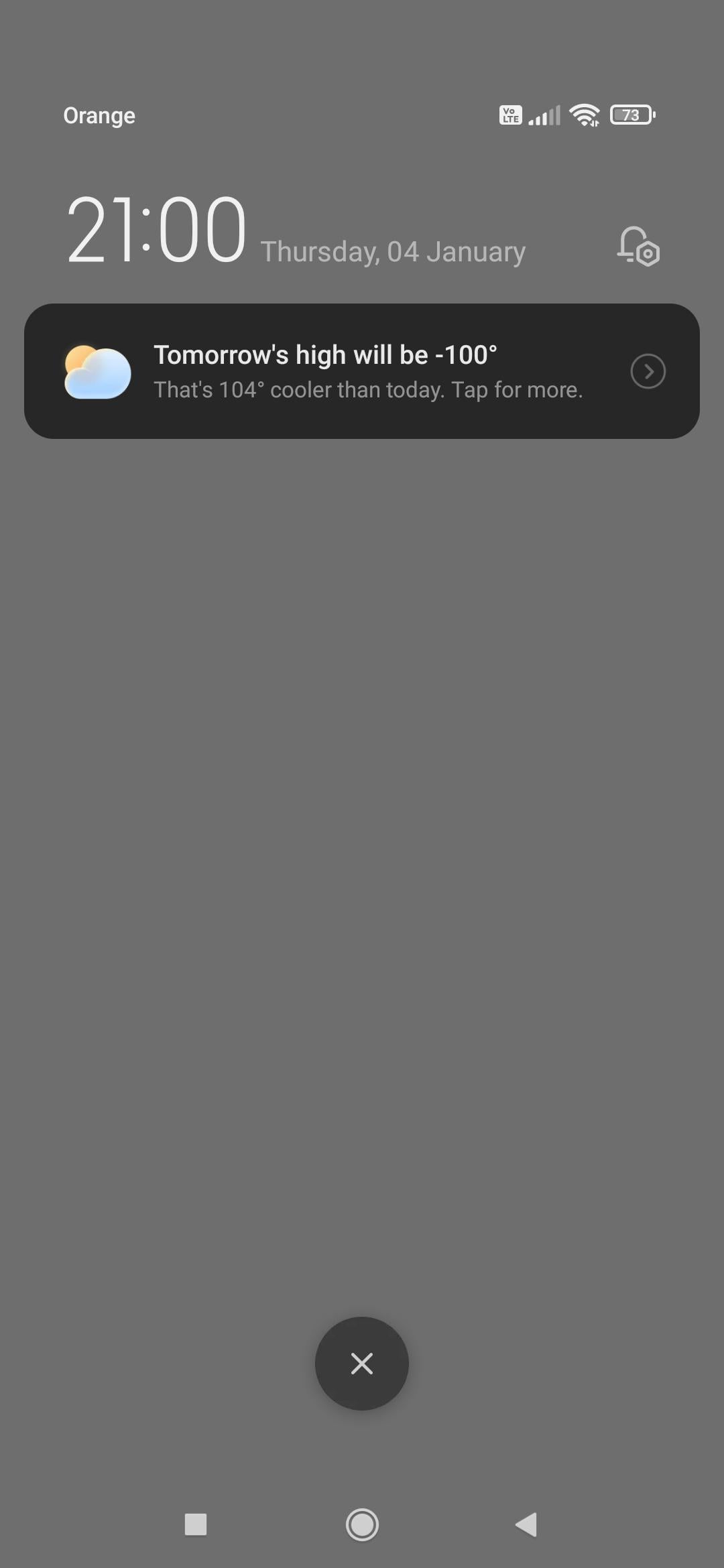Open notification settings bell icon
The width and height of the screenshot is (724, 1568).
(638, 247)
